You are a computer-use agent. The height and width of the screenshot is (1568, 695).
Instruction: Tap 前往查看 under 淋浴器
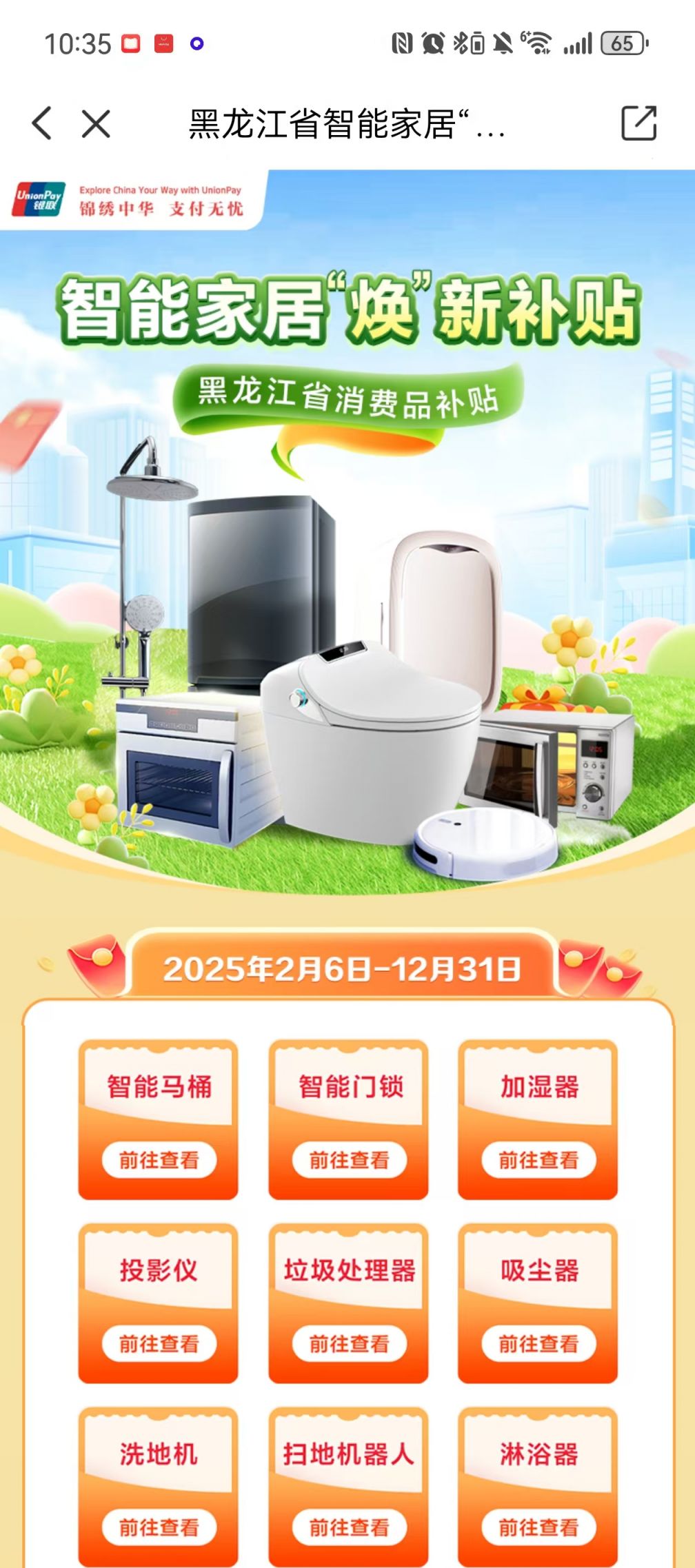coord(538,1528)
